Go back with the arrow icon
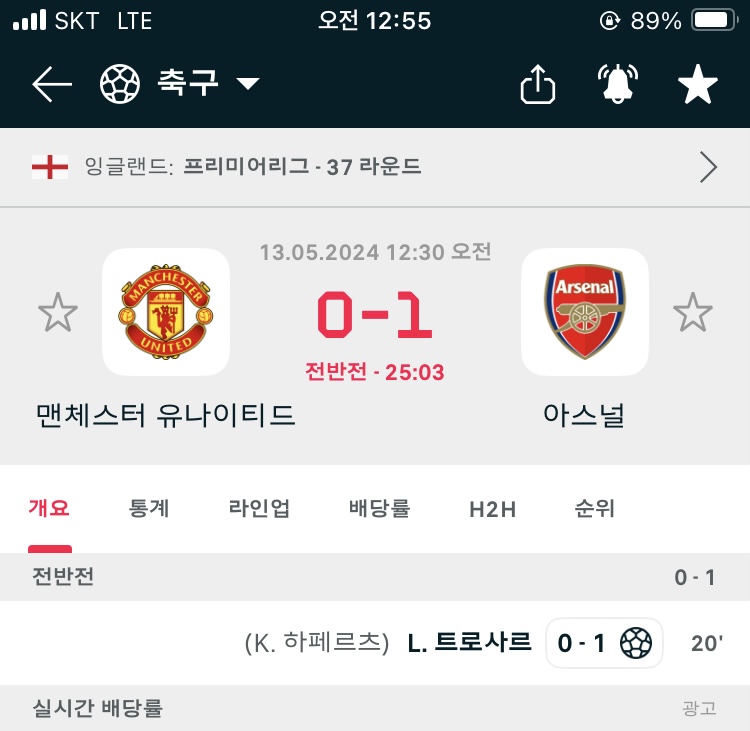Image resolution: width=750 pixels, height=731 pixels. click(x=52, y=85)
